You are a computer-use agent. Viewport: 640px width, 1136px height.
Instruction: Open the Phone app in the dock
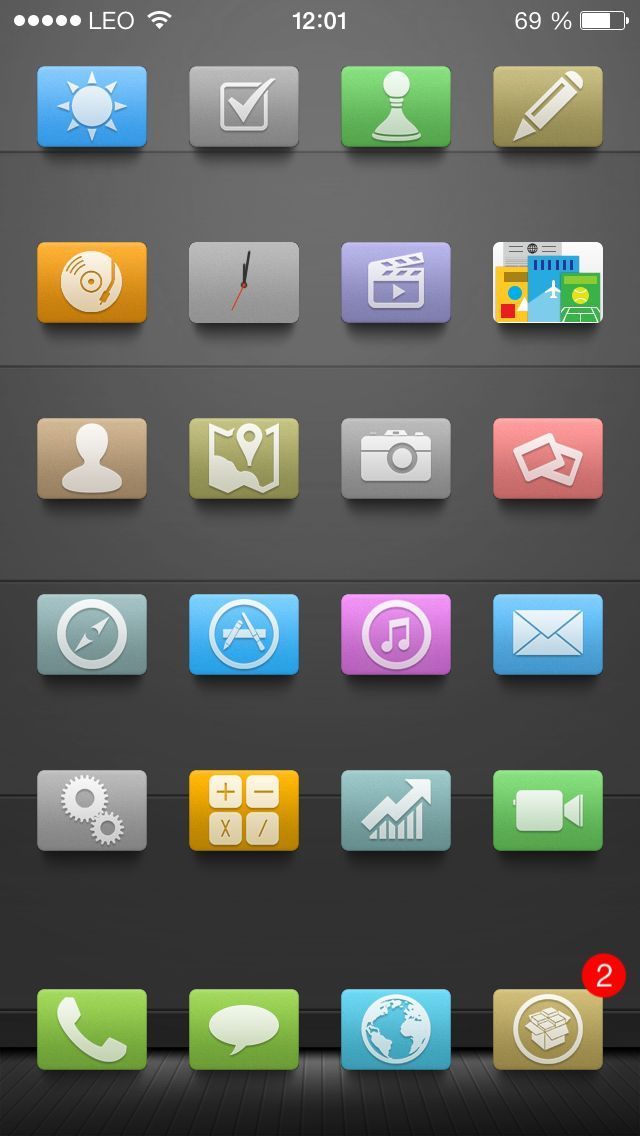point(92,1030)
